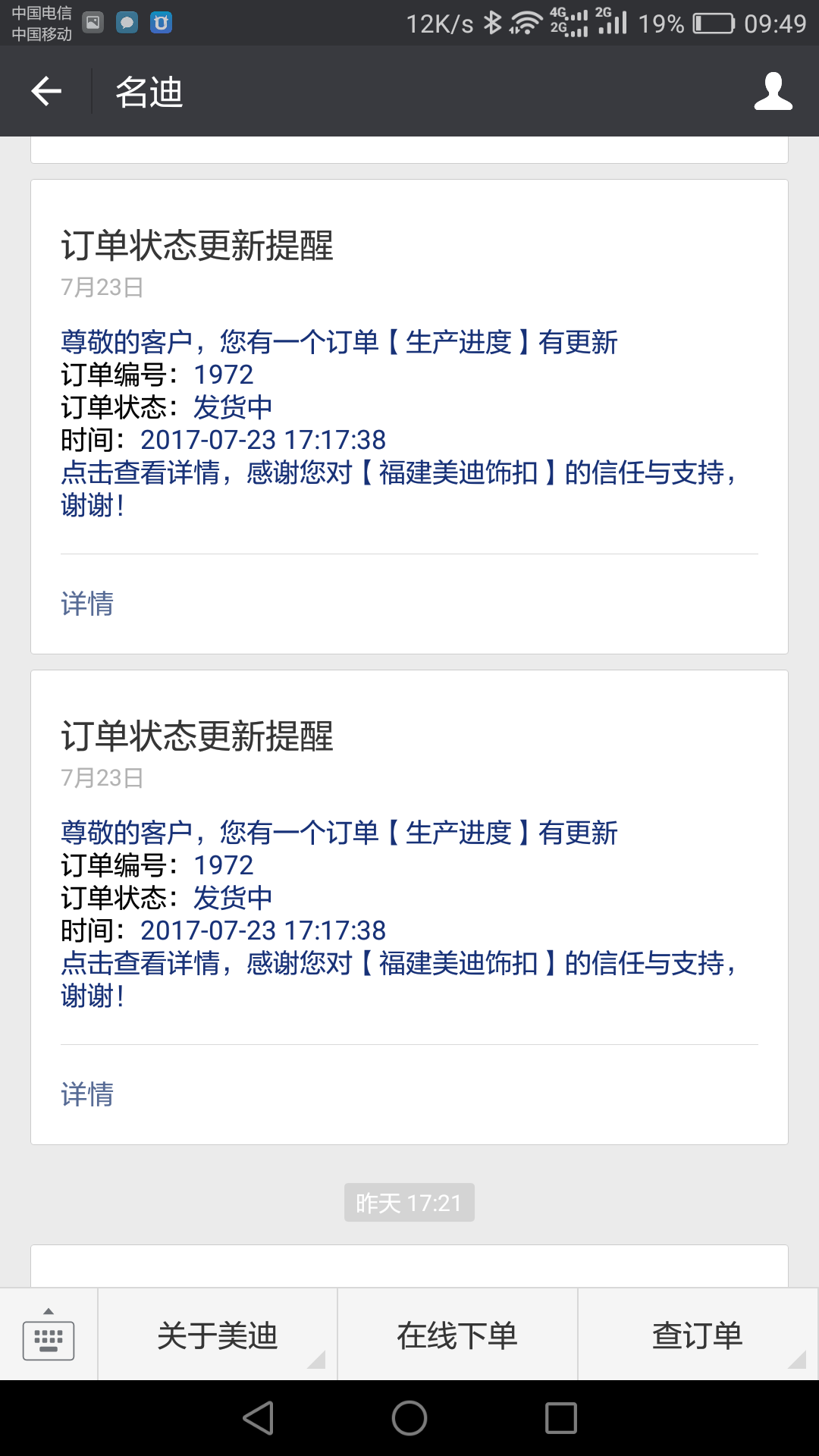
Task: Expand the 关于美迪 menu
Action: pyautogui.click(x=218, y=1335)
